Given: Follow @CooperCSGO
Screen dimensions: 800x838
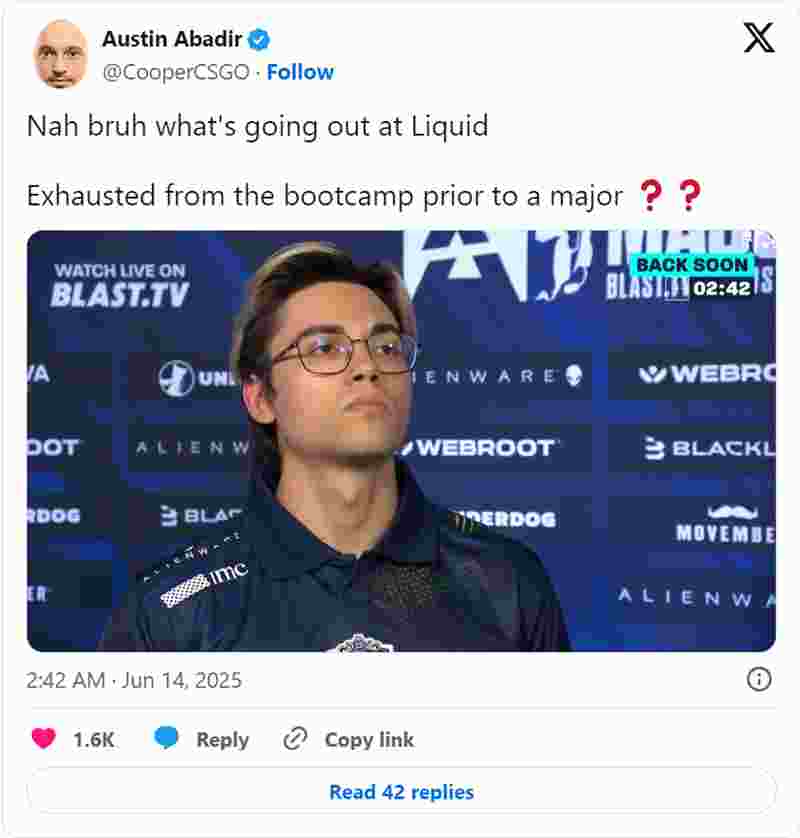Looking at the screenshot, I should (x=300, y=72).
